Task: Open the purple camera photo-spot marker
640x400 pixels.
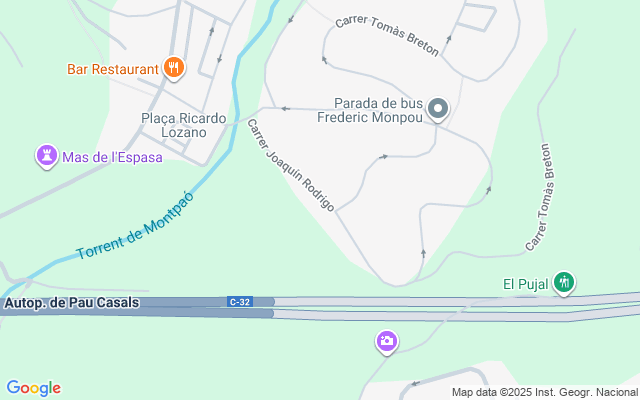Action: [387, 342]
